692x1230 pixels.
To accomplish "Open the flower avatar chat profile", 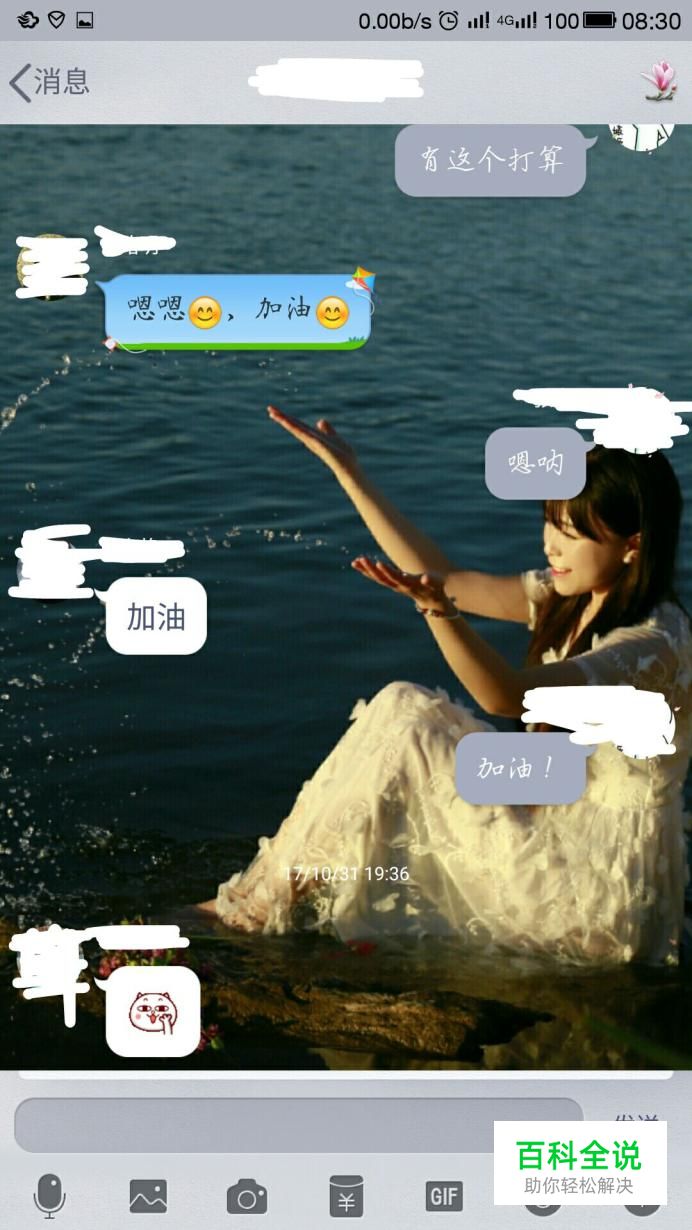I will point(658,81).
